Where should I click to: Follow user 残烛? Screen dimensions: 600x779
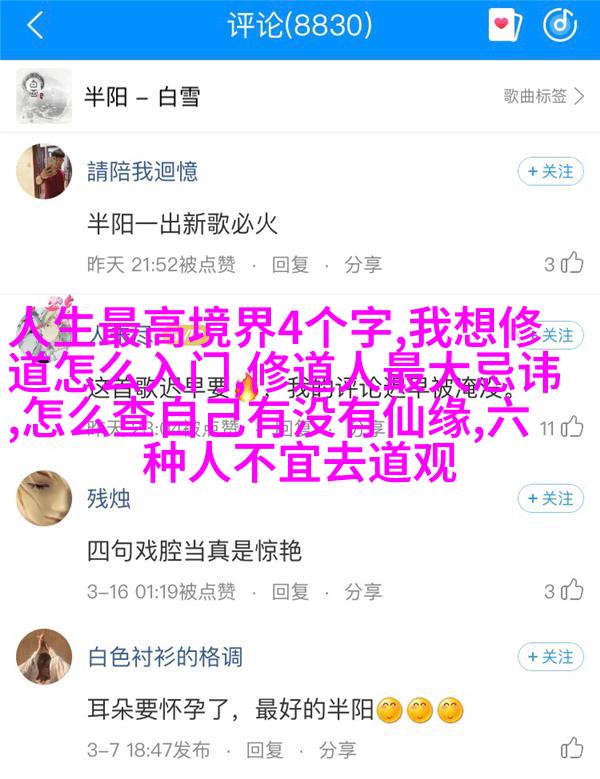(550, 499)
